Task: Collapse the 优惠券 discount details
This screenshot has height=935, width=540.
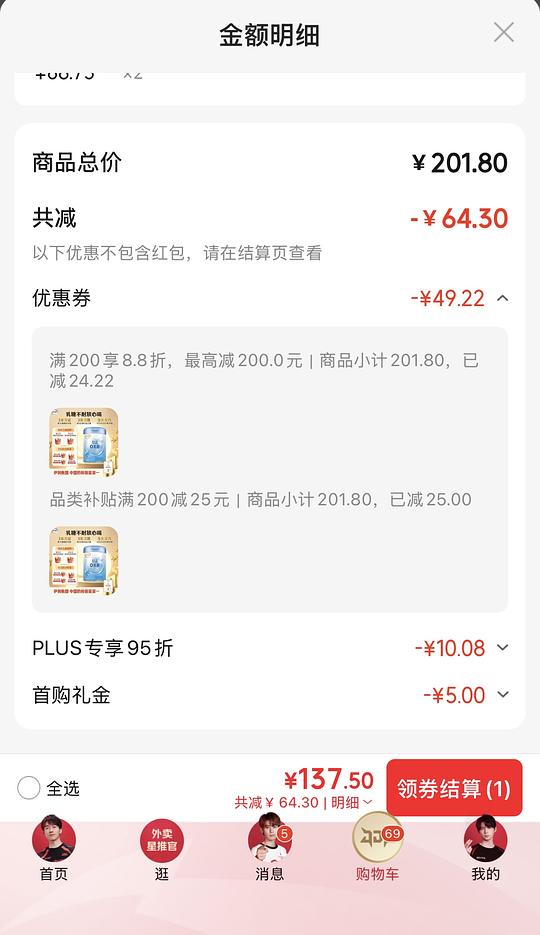Action: 502,298
